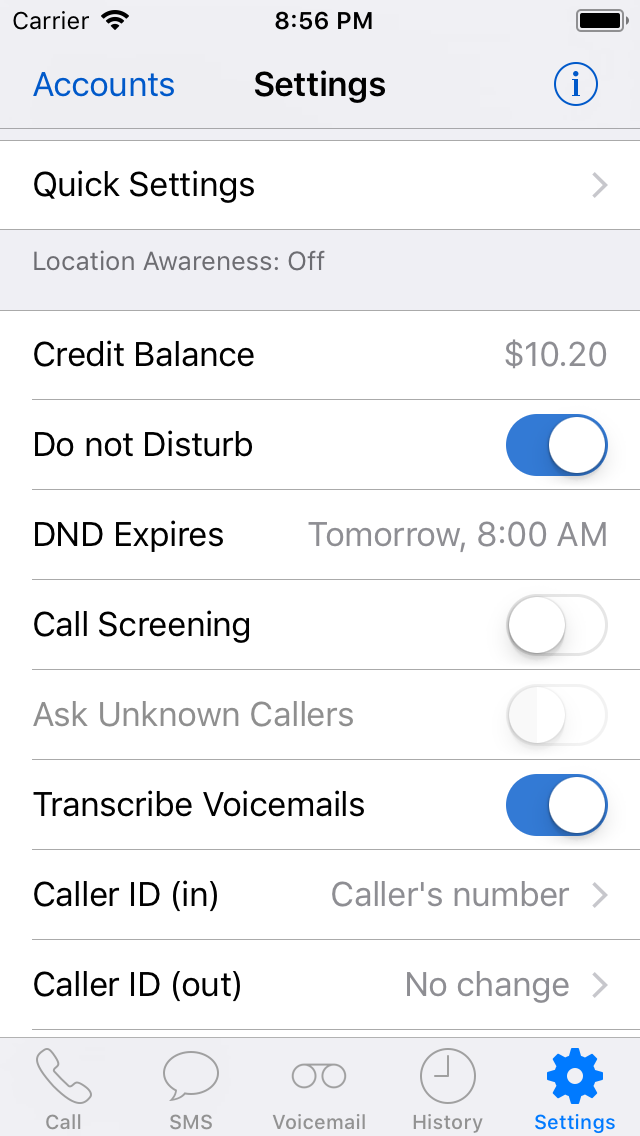Open Quick Settings
The height and width of the screenshot is (1136, 640).
pos(320,185)
